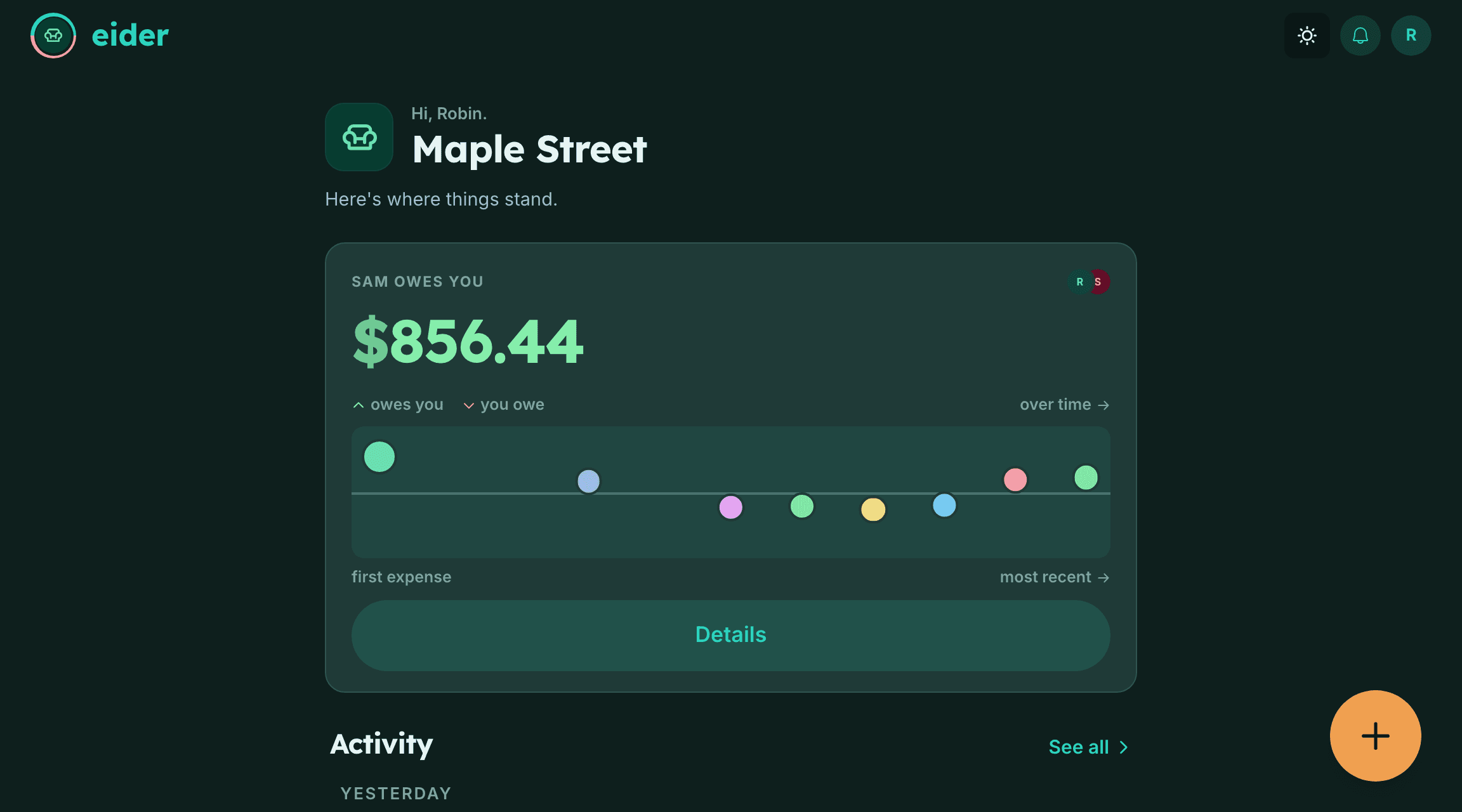The height and width of the screenshot is (812, 1462).
Task: Open the R profile avatar
Action: (1411, 36)
